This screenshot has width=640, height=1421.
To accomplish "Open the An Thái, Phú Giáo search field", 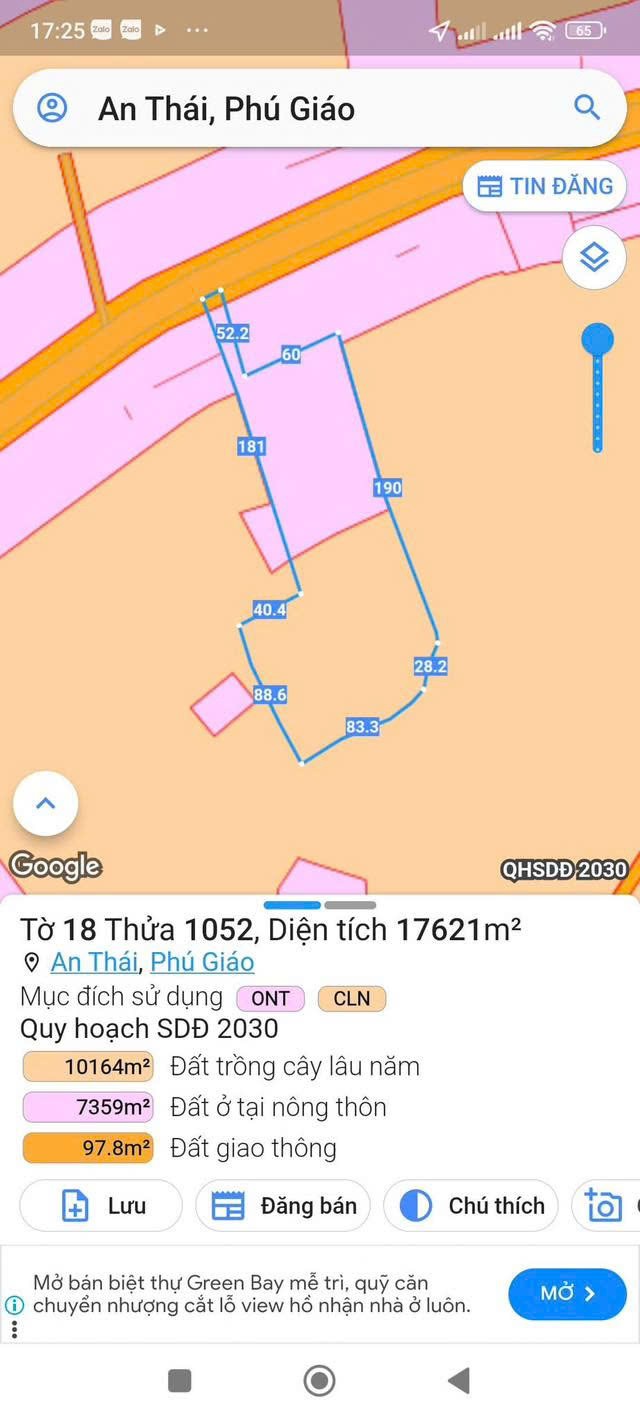I will coord(300,108).
